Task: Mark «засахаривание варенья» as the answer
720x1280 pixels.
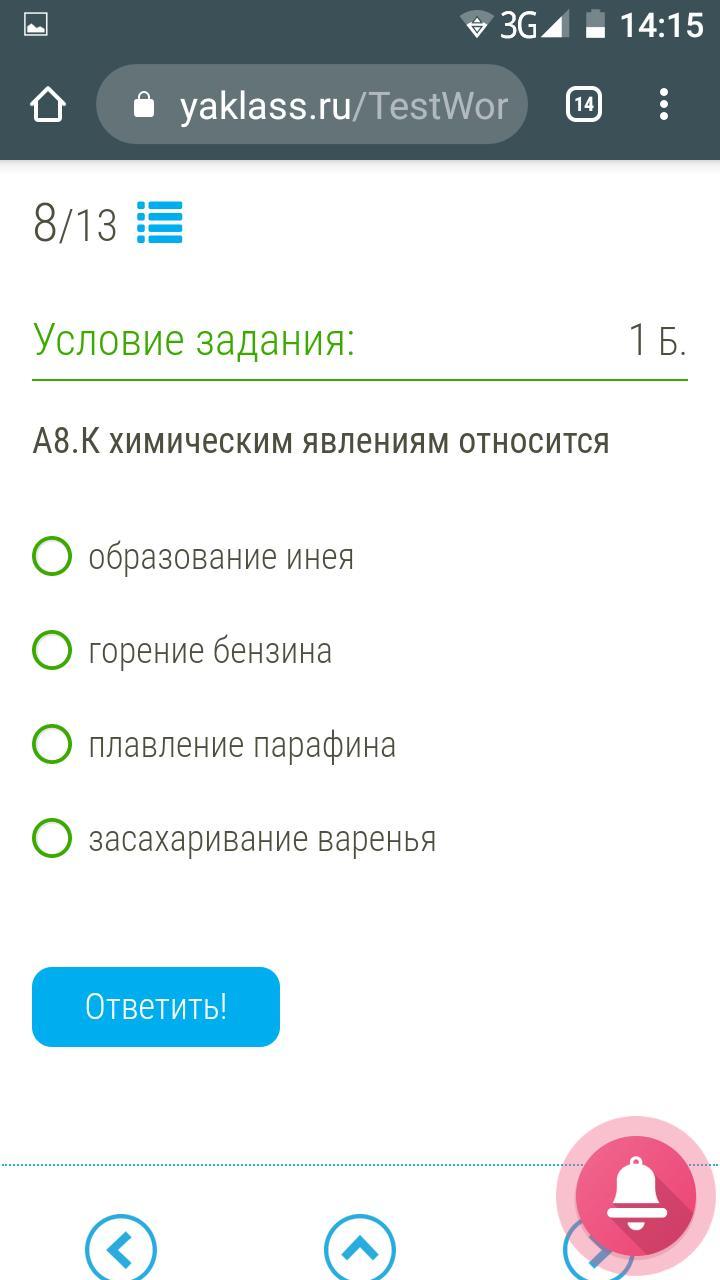Action: 52,838
